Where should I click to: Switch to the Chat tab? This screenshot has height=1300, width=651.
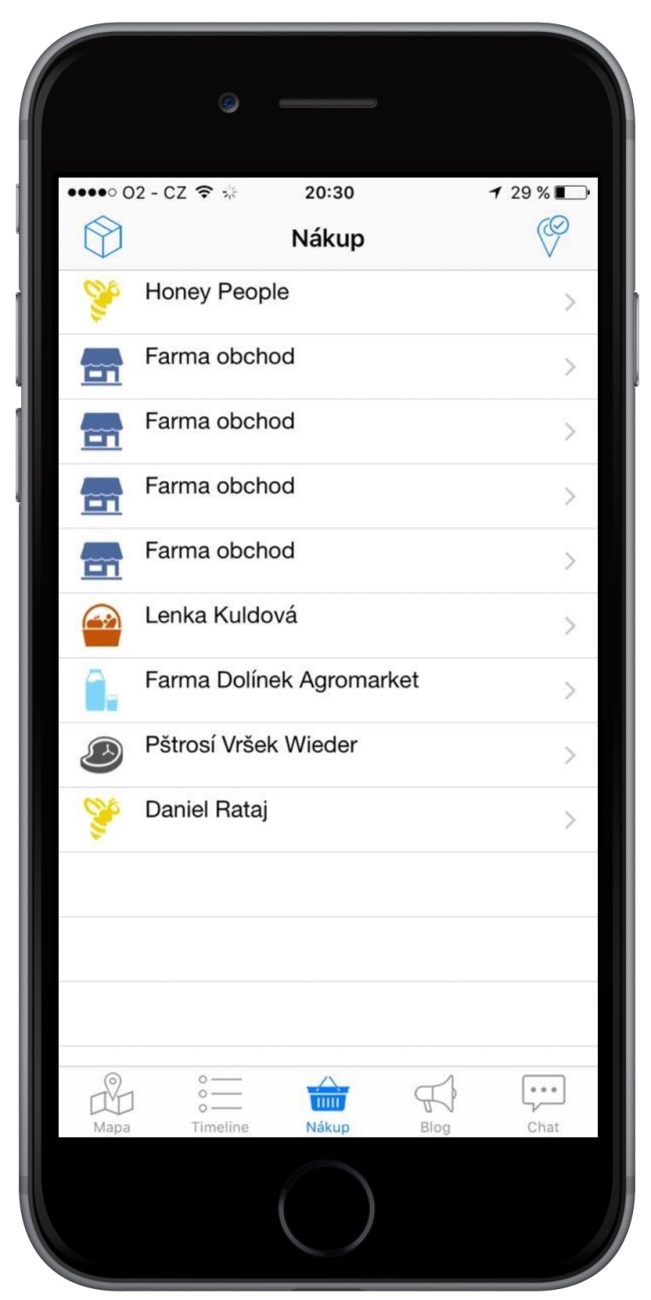click(x=543, y=1102)
